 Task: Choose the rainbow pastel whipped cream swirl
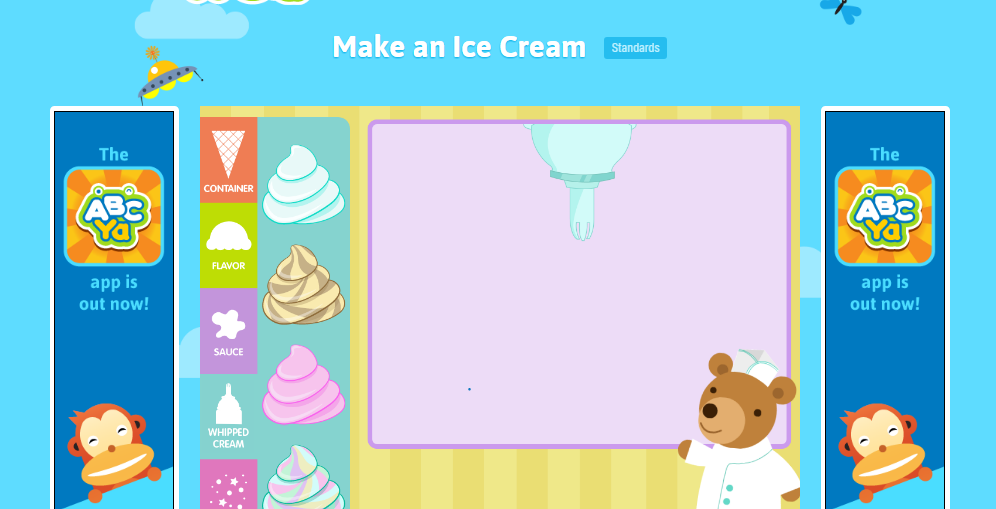(303, 480)
